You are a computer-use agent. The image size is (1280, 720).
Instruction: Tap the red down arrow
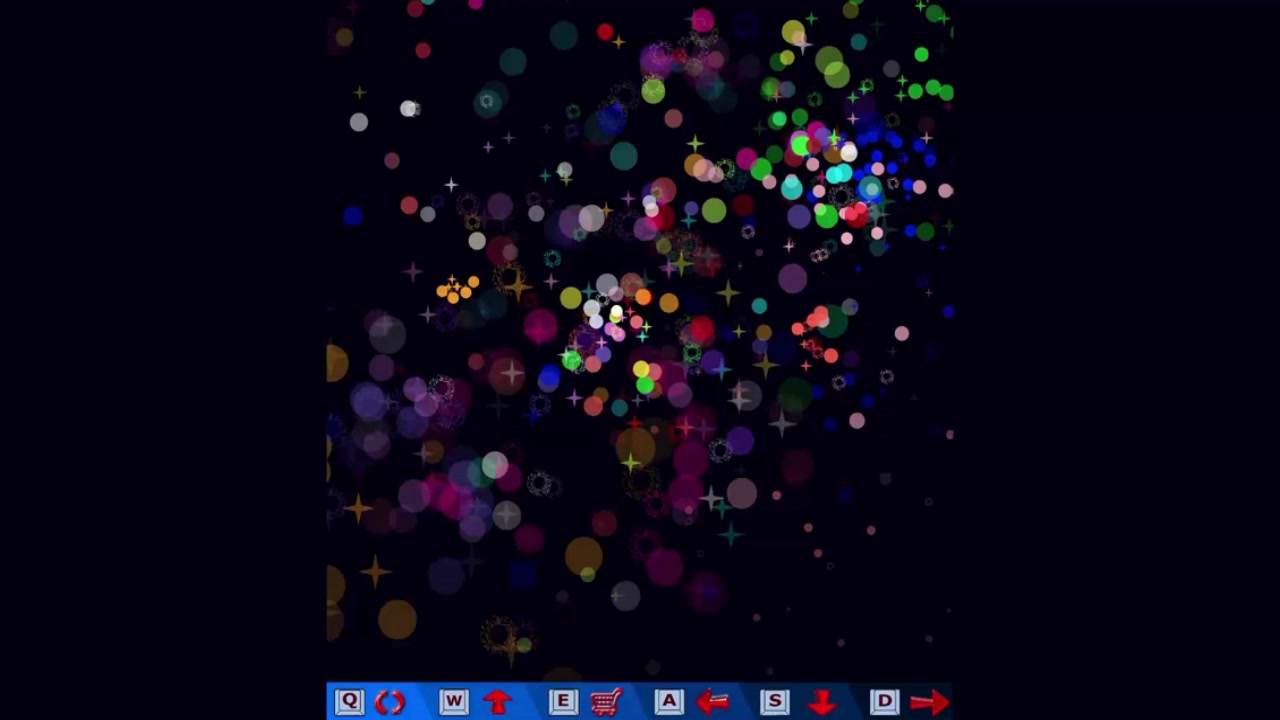click(822, 702)
